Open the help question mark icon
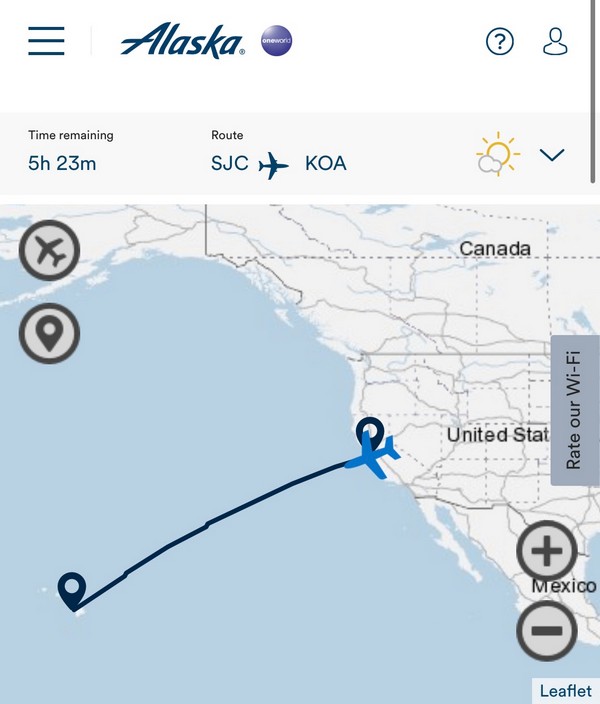The width and height of the screenshot is (600, 704). click(499, 42)
